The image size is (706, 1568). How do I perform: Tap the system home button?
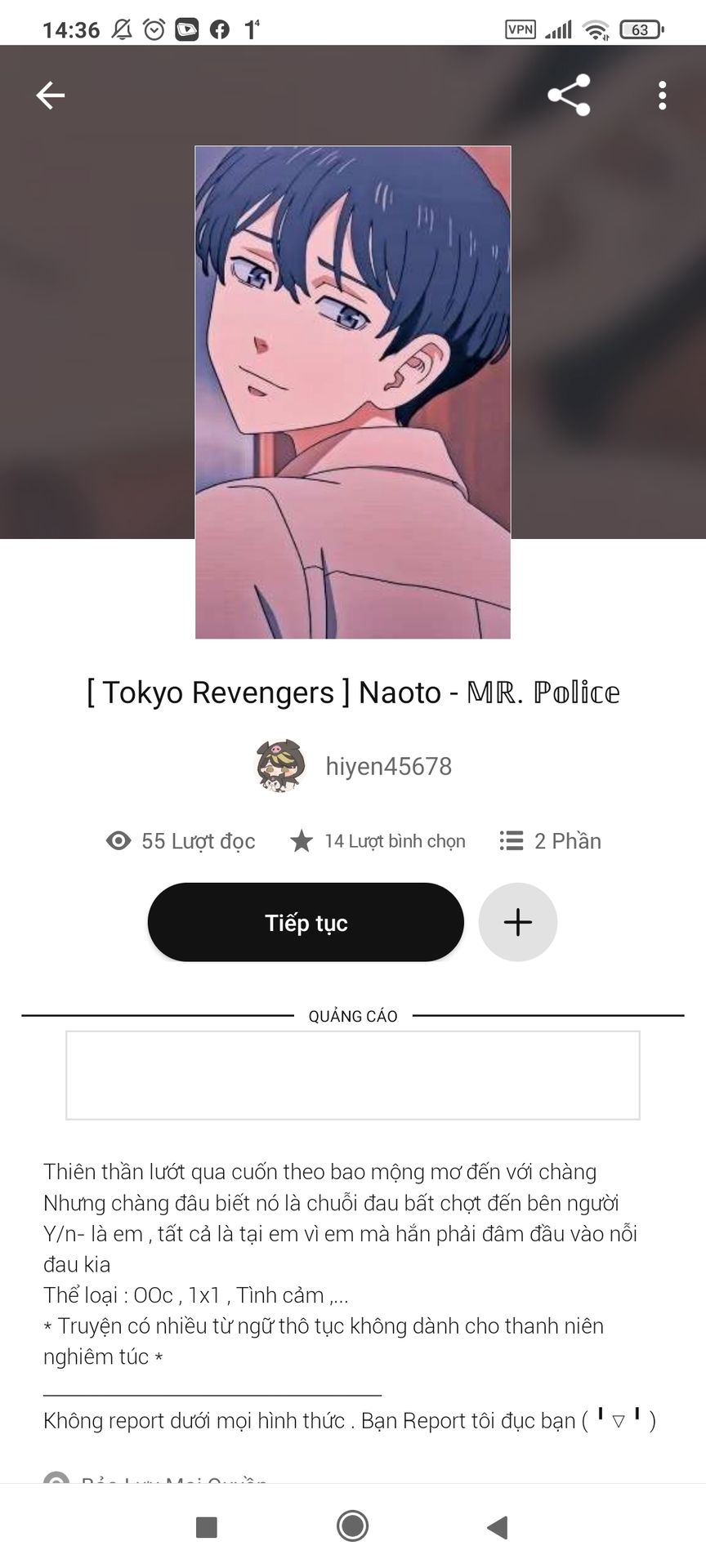(x=353, y=1526)
